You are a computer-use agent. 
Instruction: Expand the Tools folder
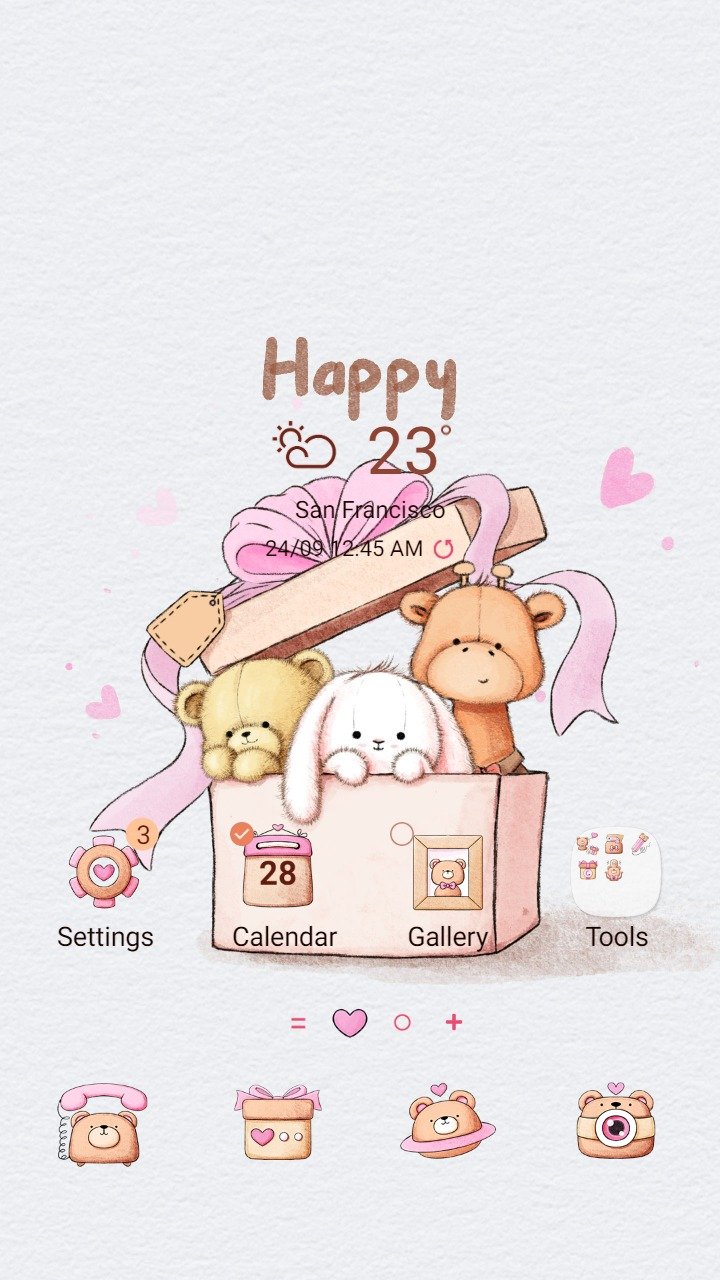(616, 872)
